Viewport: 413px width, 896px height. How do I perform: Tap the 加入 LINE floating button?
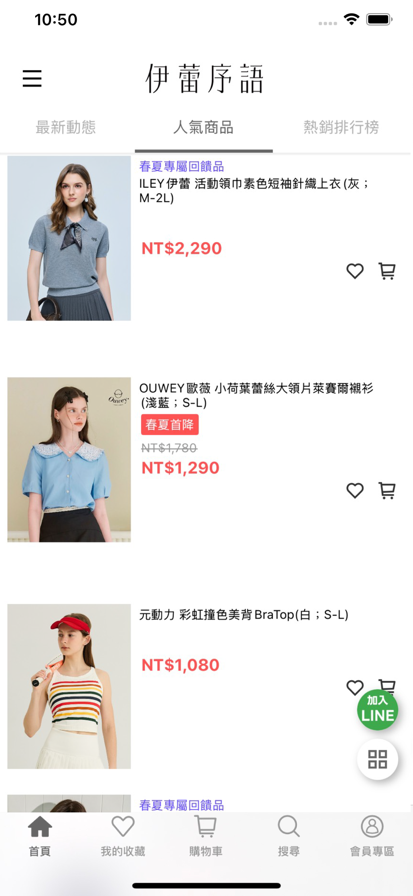378,710
